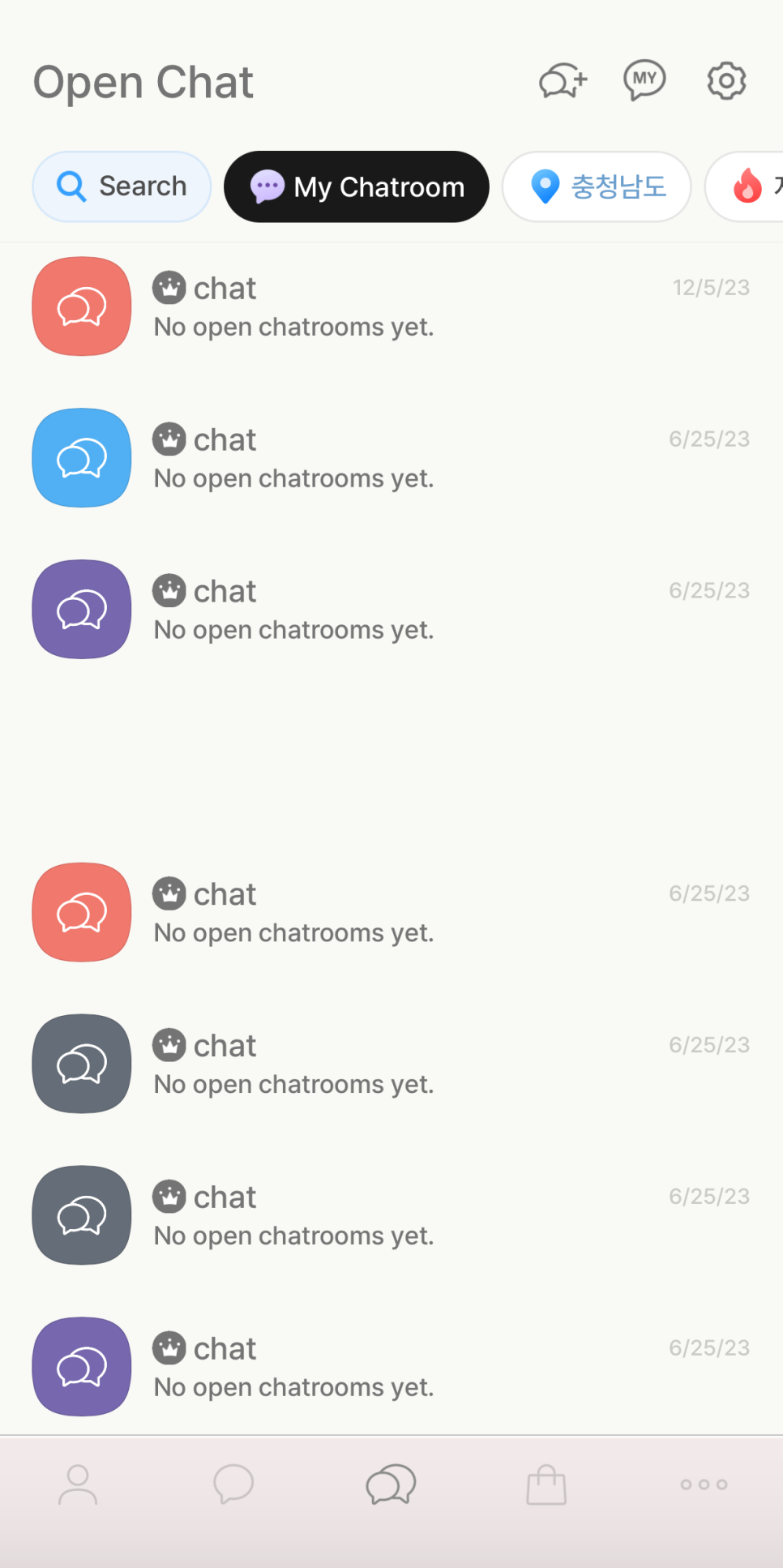783x1568 pixels.
Task: Go to the friends profile tab
Action: [x=78, y=1484]
